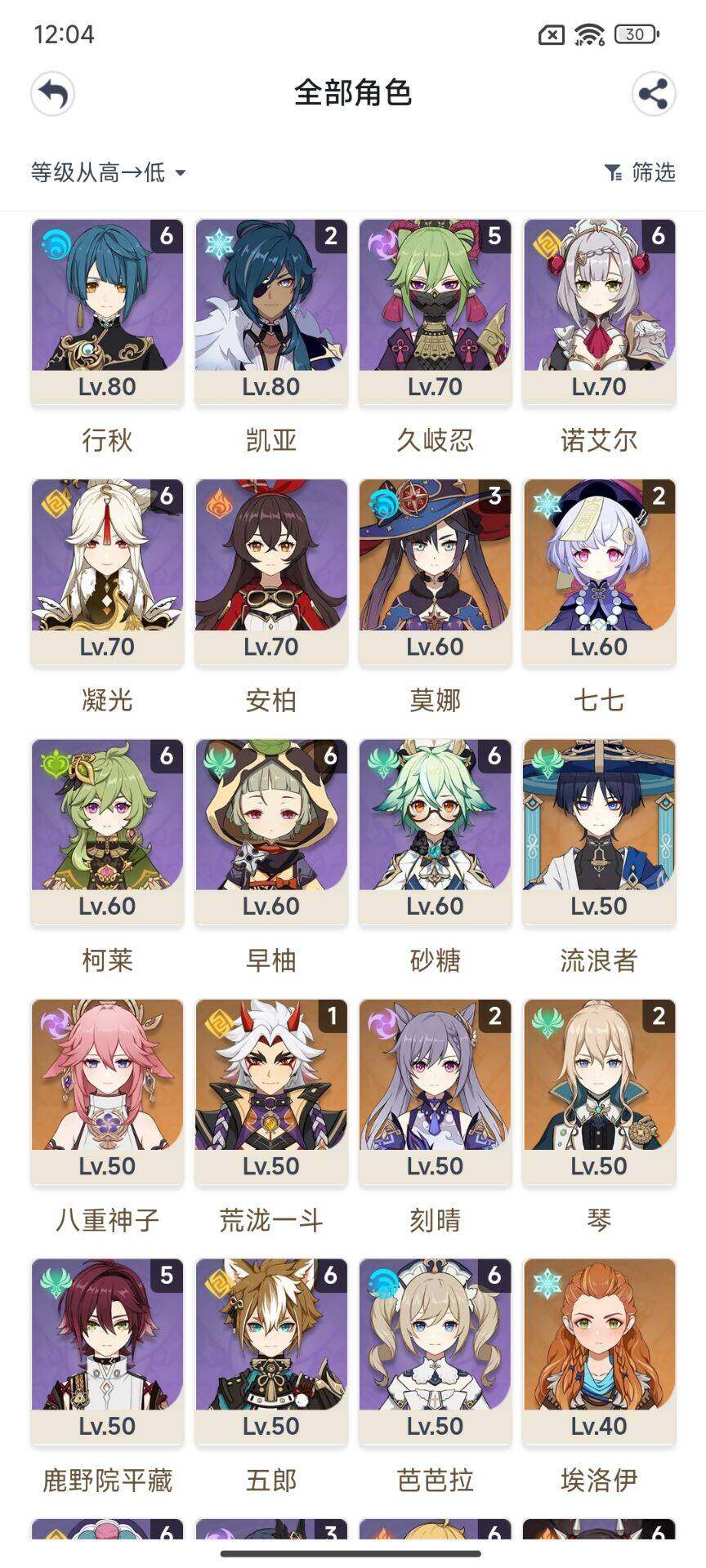
Task: Select the 八重神子 character card
Action: click(107, 1090)
